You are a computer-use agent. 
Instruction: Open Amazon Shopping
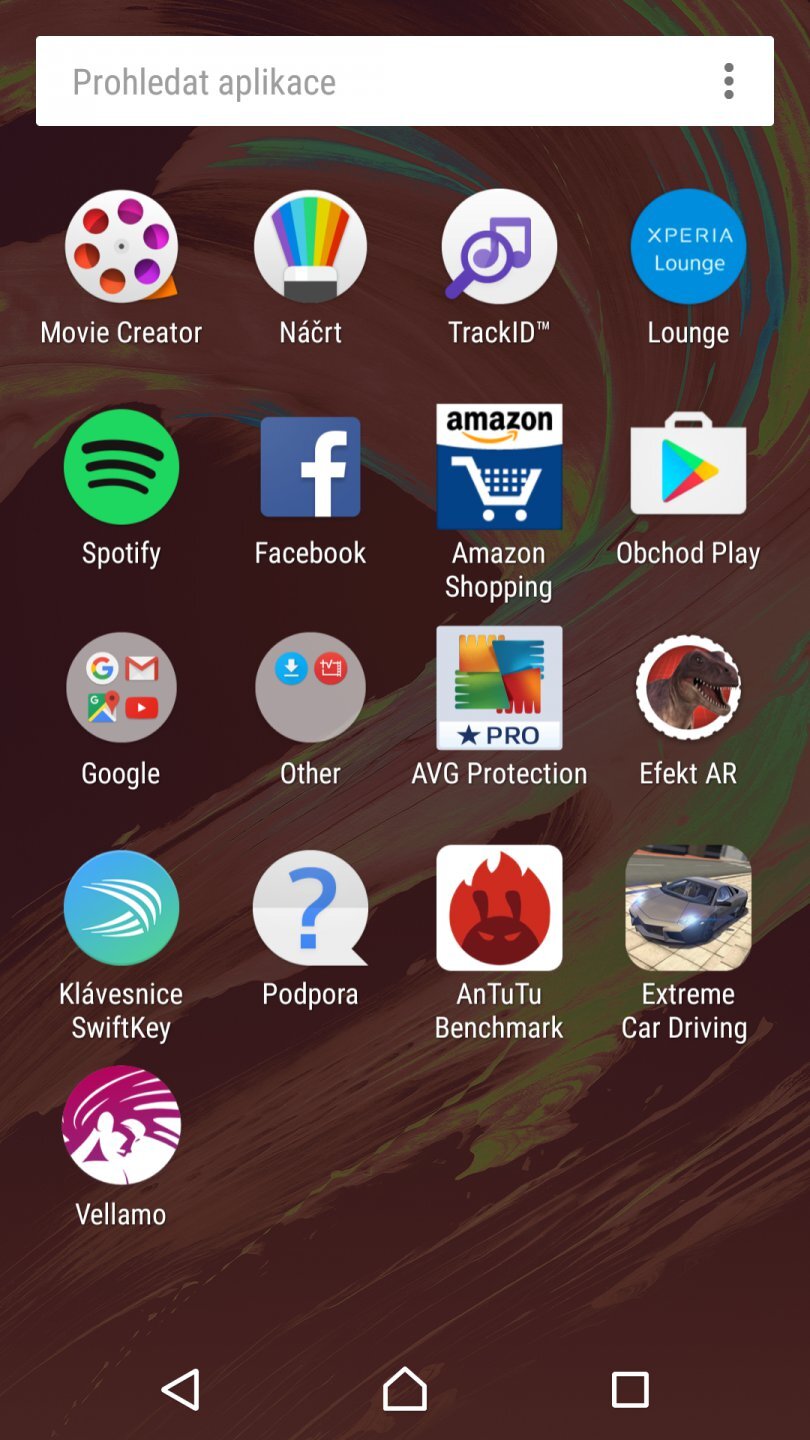tap(499, 466)
